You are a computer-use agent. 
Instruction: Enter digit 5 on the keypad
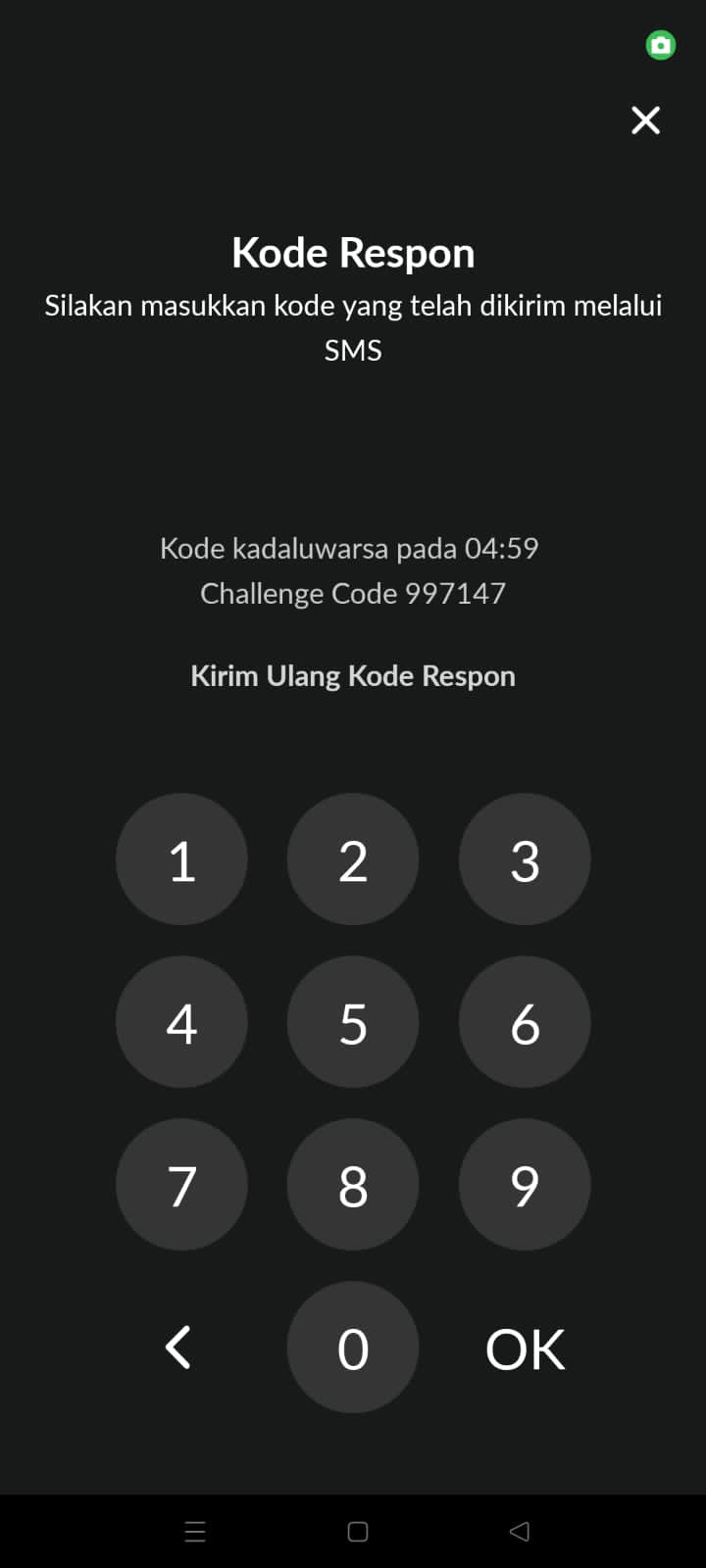point(353,1022)
